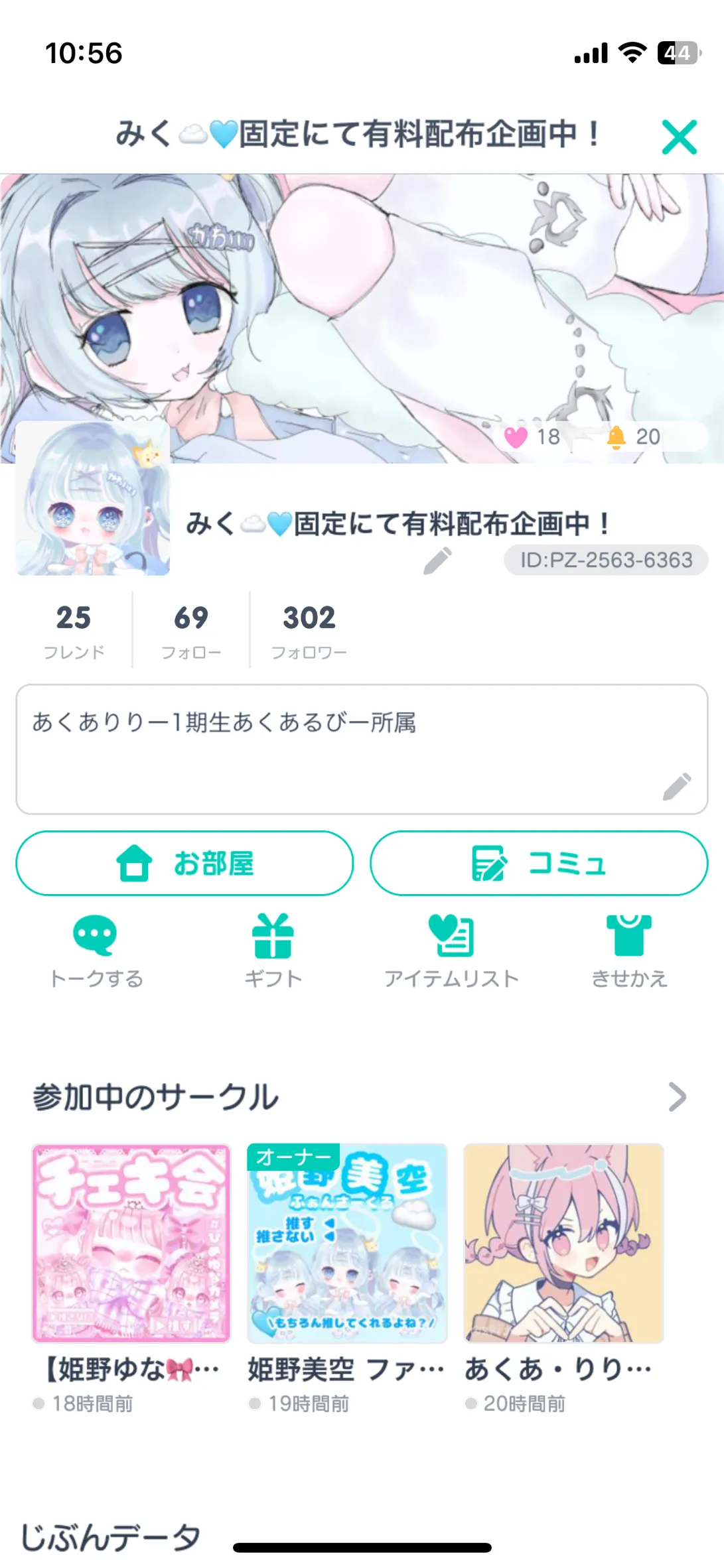The height and width of the screenshot is (1568, 724).
Task: Open the コミュ button
Action: (x=539, y=864)
